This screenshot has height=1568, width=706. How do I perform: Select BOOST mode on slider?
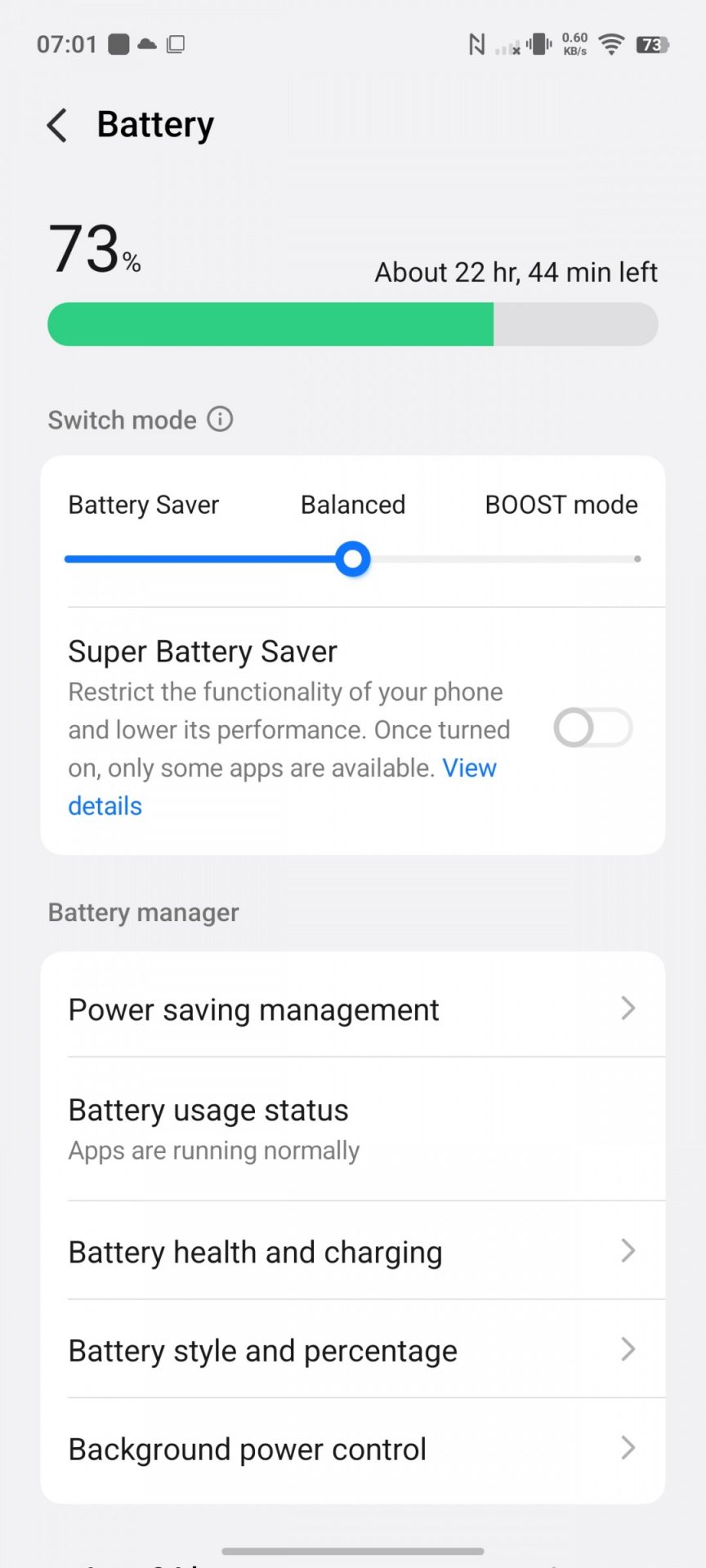coord(637,559)
